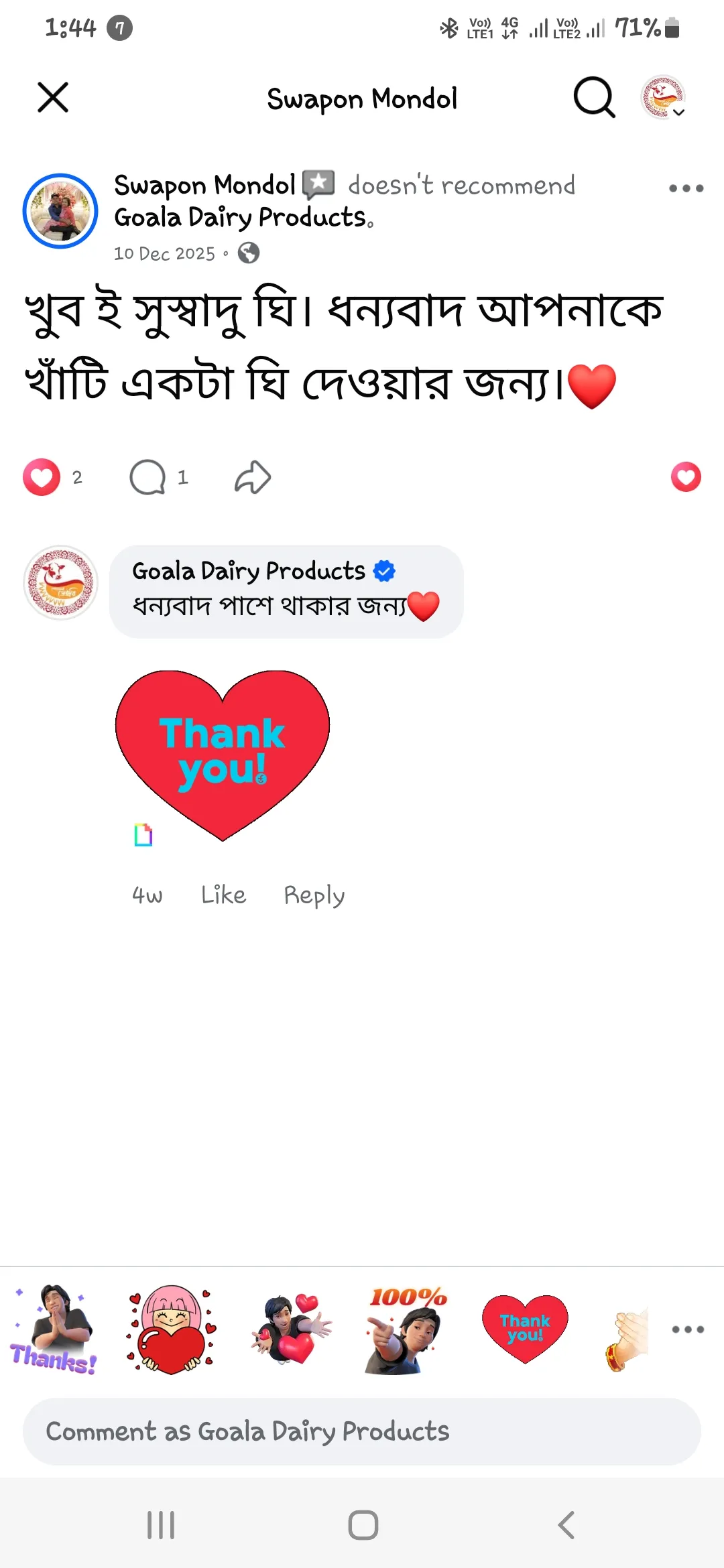Send the purple Thanks! sticker

point(54,1329)
